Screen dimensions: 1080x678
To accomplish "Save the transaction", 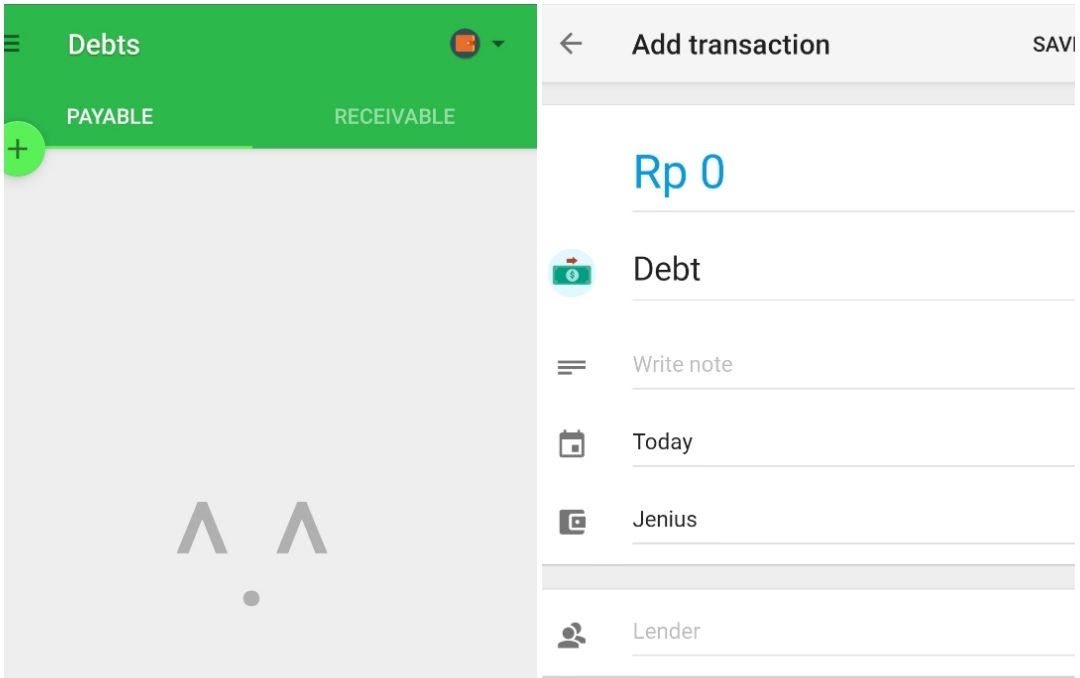I will pos(1054,44).
